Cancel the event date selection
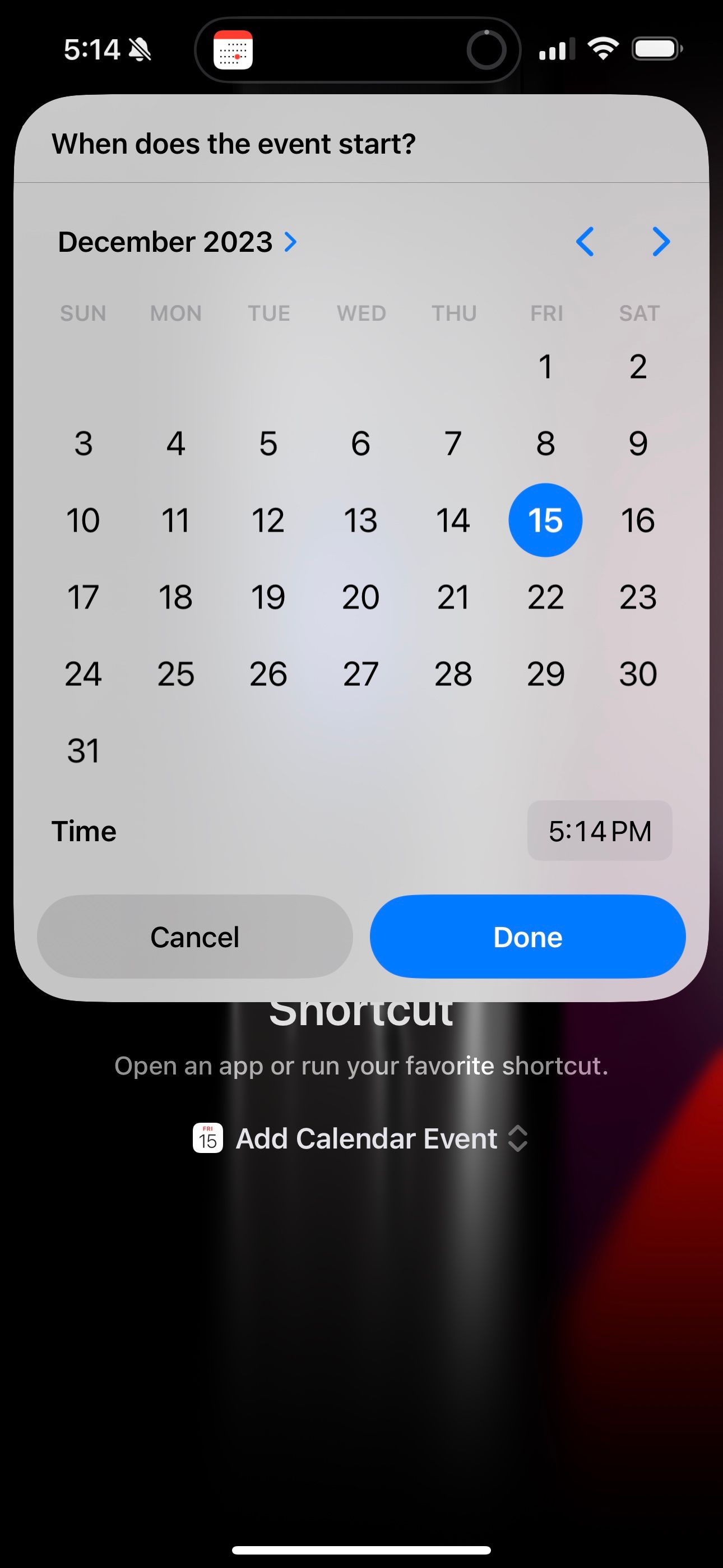 193,937
